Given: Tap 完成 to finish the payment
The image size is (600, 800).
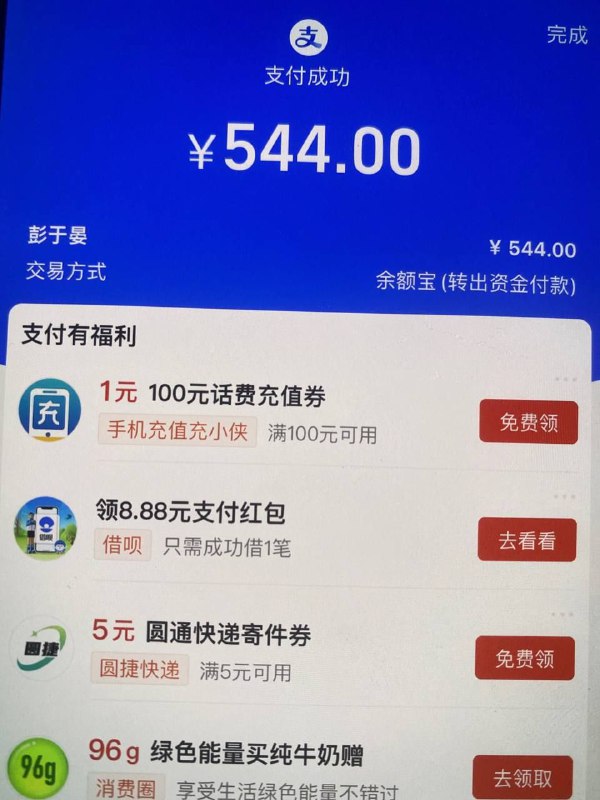Looking at the screenshot, I should click(566, 35).
